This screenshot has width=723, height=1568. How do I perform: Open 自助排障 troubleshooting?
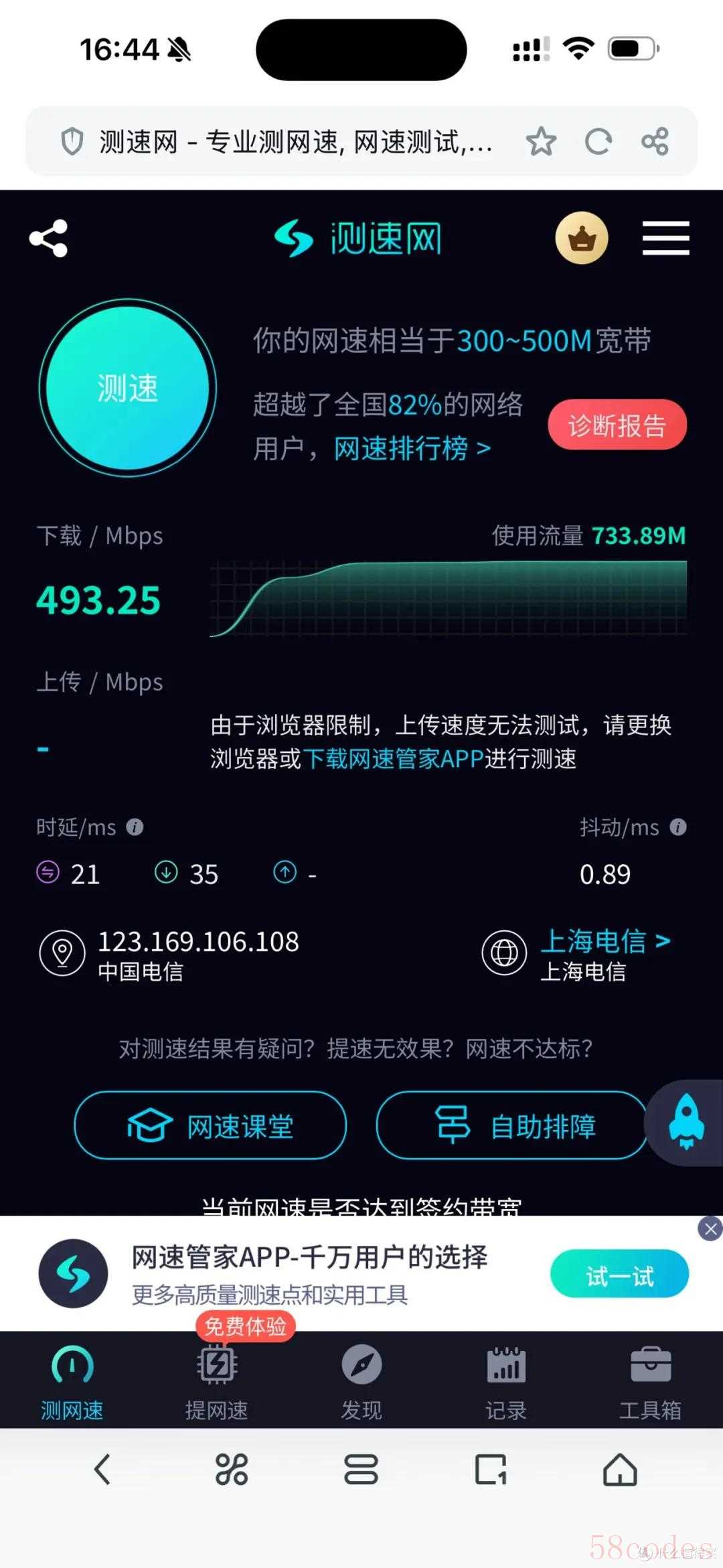[x=512, y=1126]
